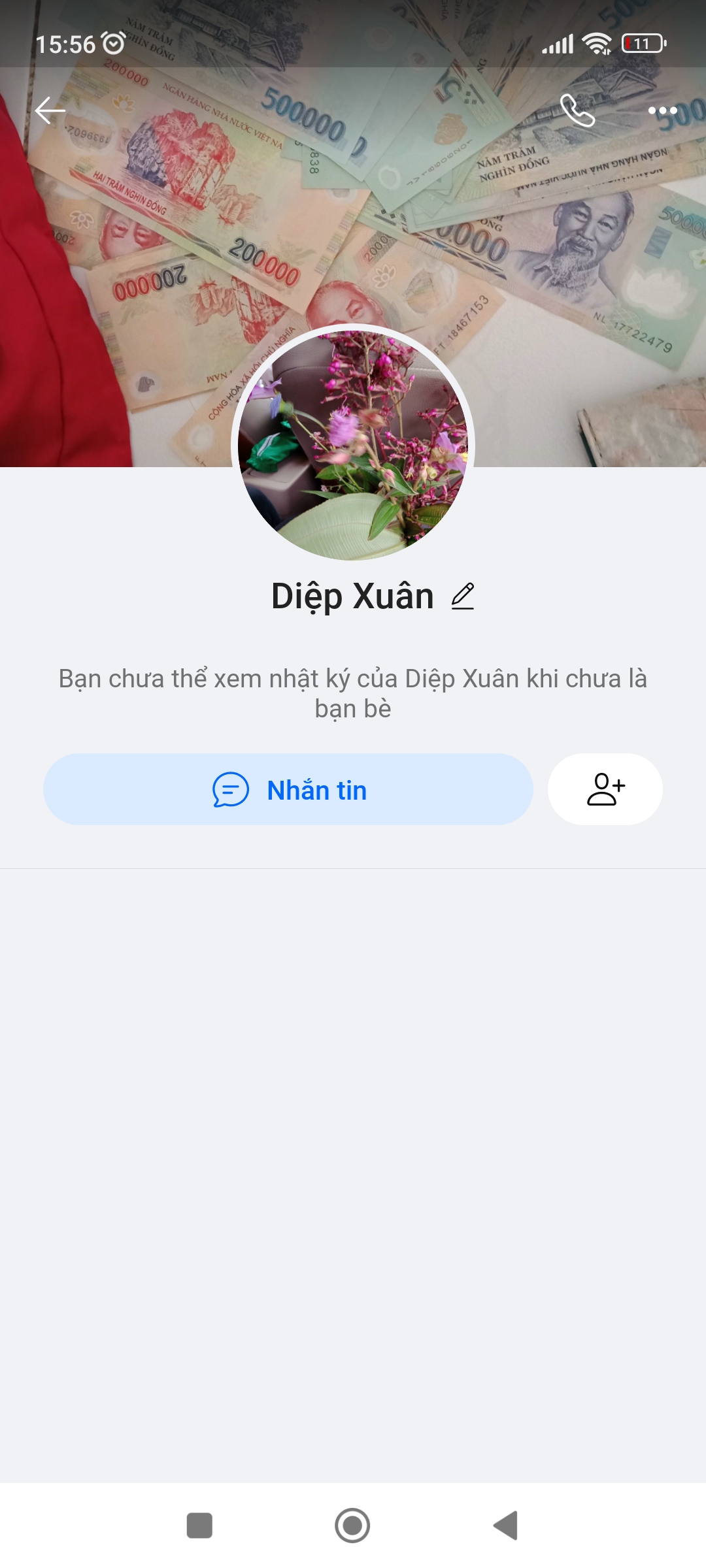Start a voice call with Diệp Xuân
This screenshot has width=706, height=1568.
point(578,111)
